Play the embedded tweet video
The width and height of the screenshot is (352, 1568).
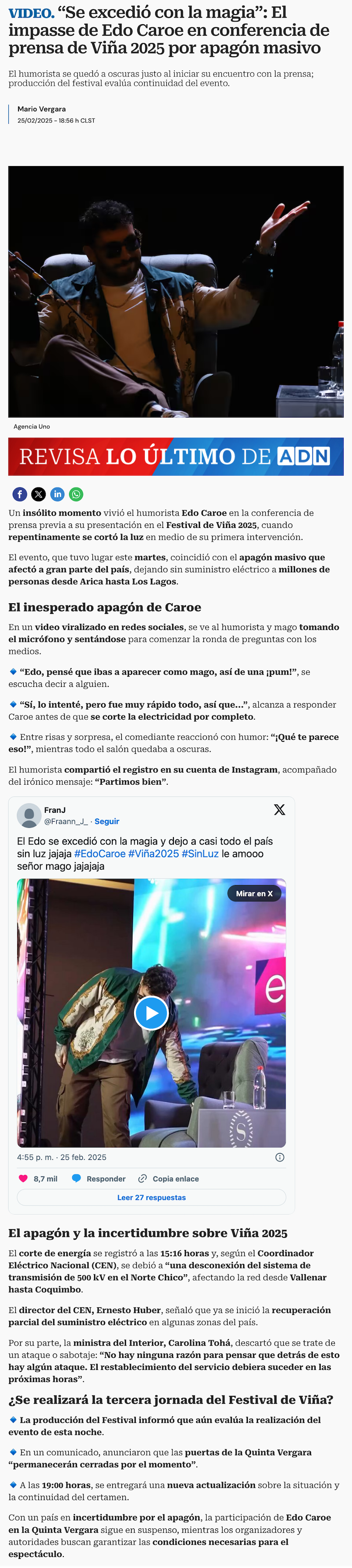point(151,1013)
